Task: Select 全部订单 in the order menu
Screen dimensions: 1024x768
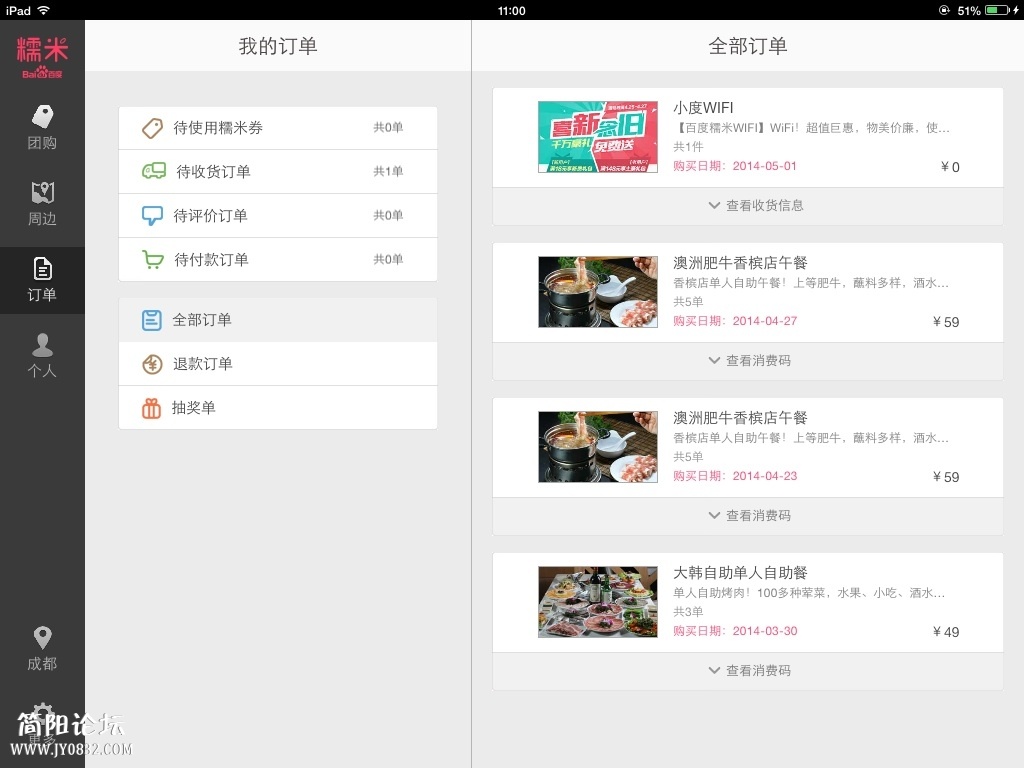Action: 278,320
